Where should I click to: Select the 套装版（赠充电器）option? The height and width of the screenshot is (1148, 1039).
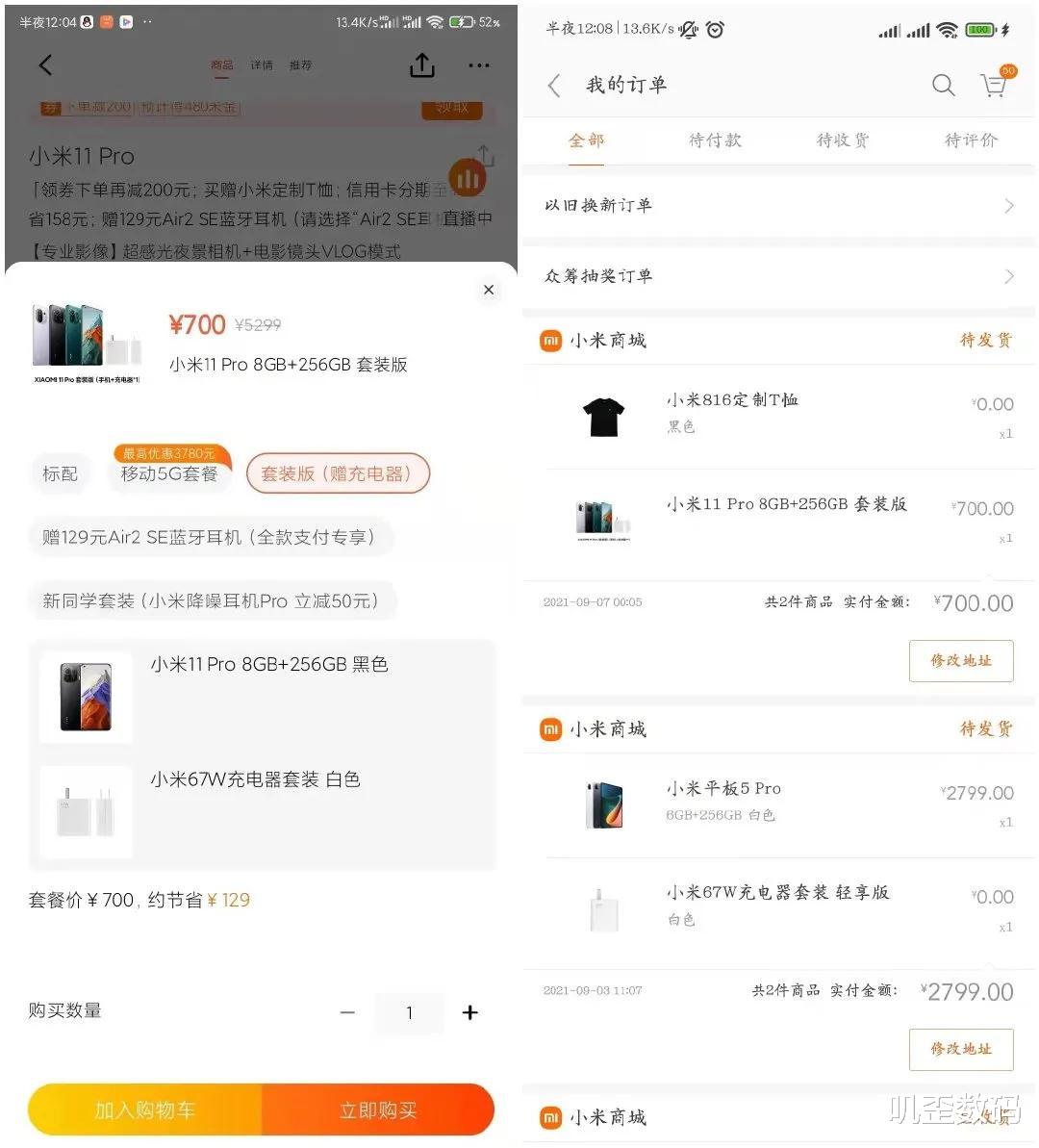pos(338,473)
